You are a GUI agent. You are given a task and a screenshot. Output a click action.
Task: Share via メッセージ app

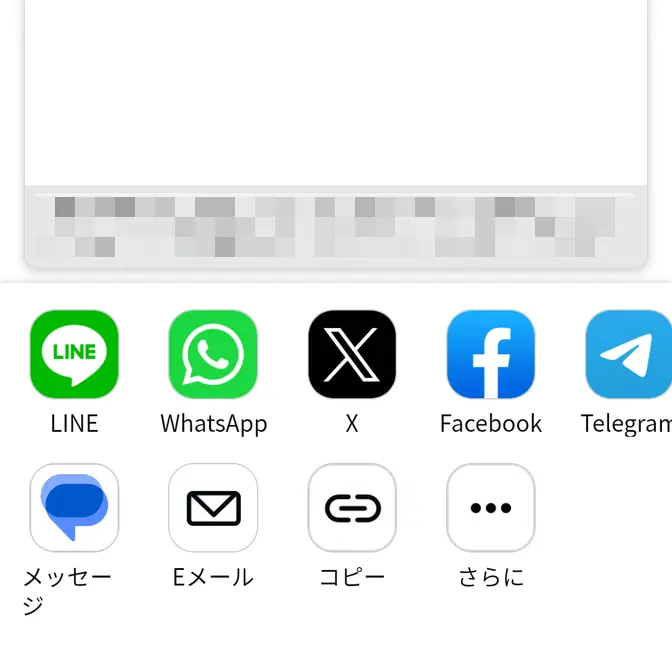point(74,508)
